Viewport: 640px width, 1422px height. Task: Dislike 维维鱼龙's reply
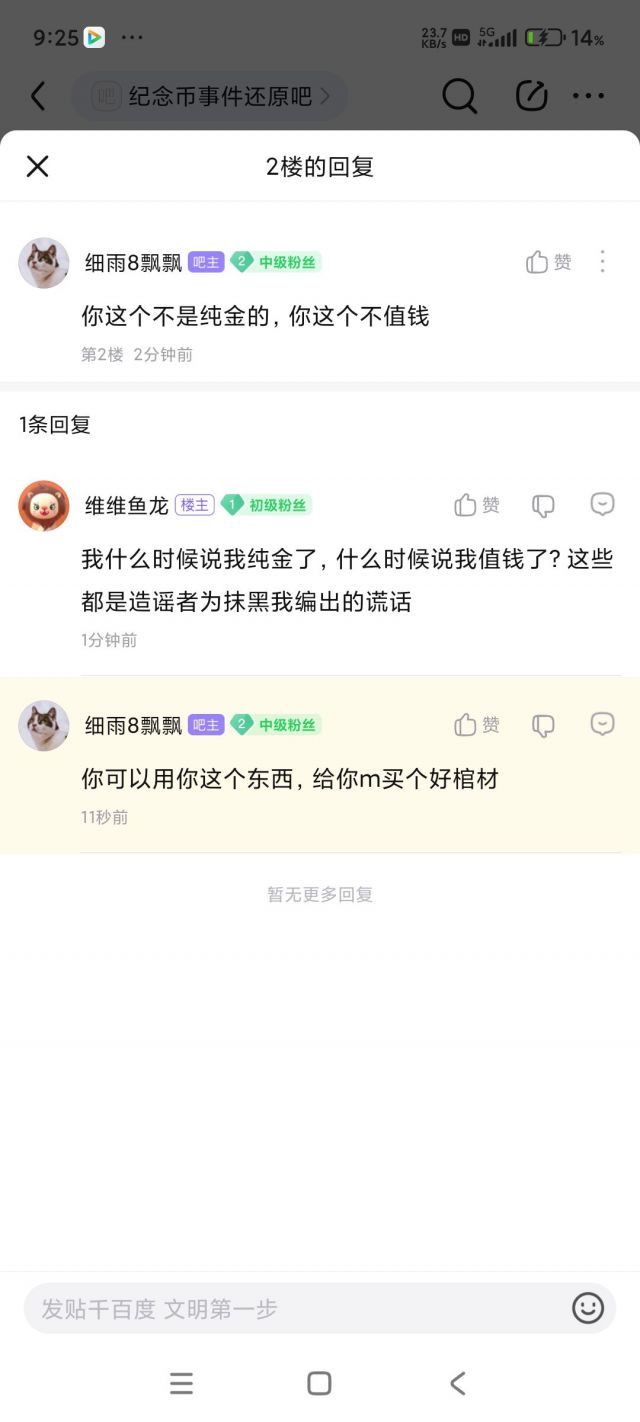click(543, 506)
